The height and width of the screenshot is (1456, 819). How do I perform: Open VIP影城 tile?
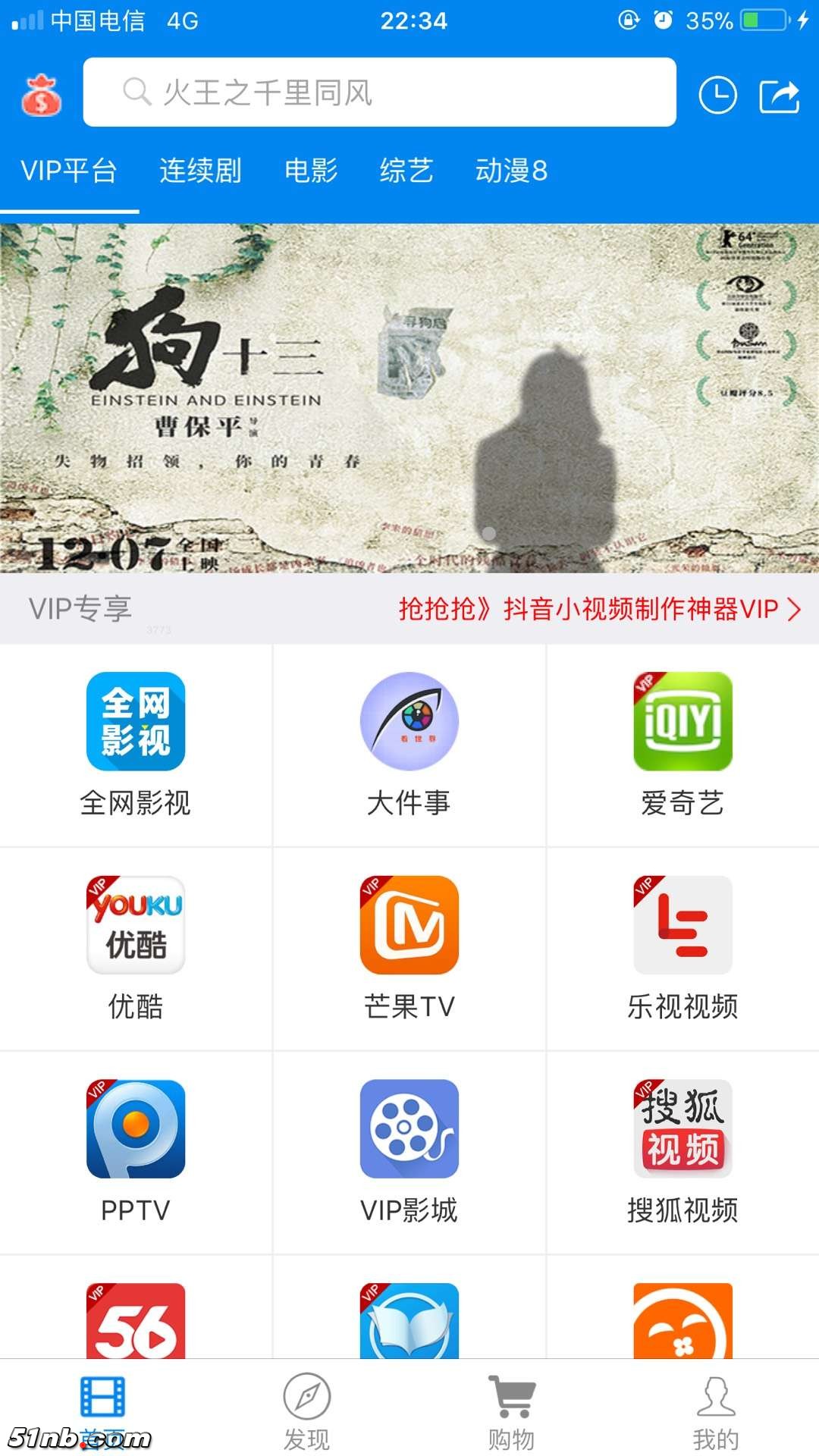point(409,1151)
